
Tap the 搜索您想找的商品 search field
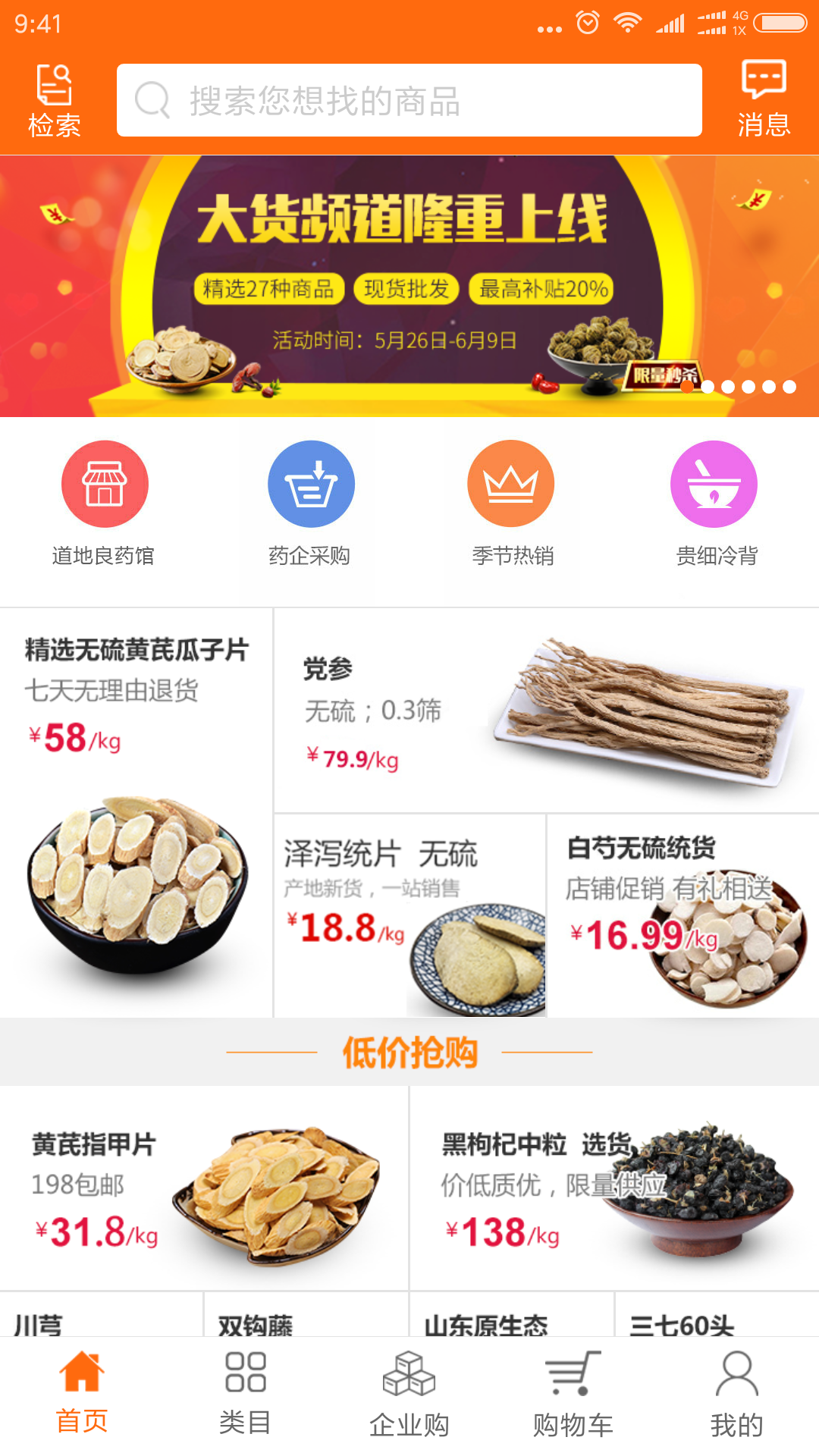(409, 100)
